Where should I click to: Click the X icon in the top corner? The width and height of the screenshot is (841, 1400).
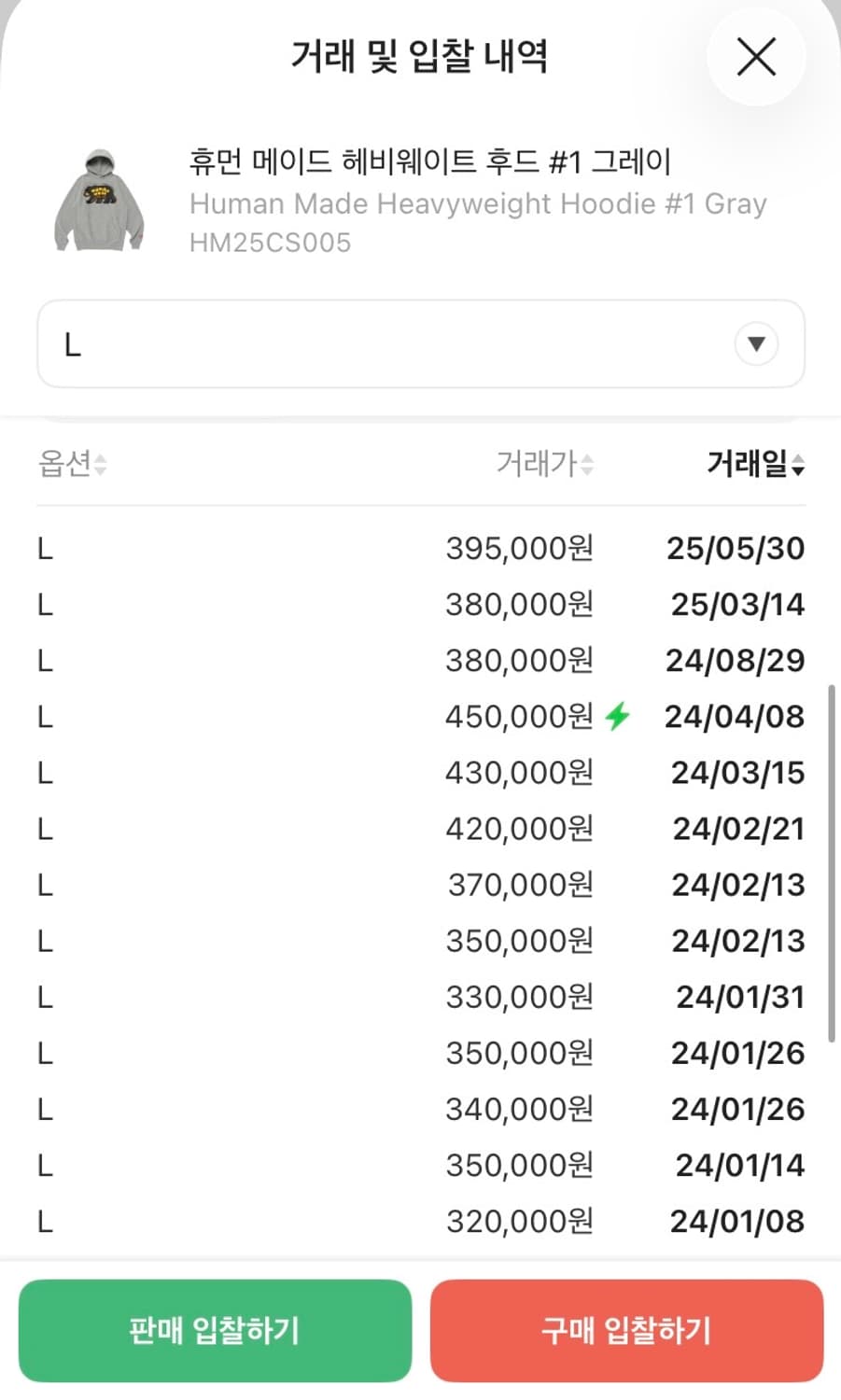point(756,57)
